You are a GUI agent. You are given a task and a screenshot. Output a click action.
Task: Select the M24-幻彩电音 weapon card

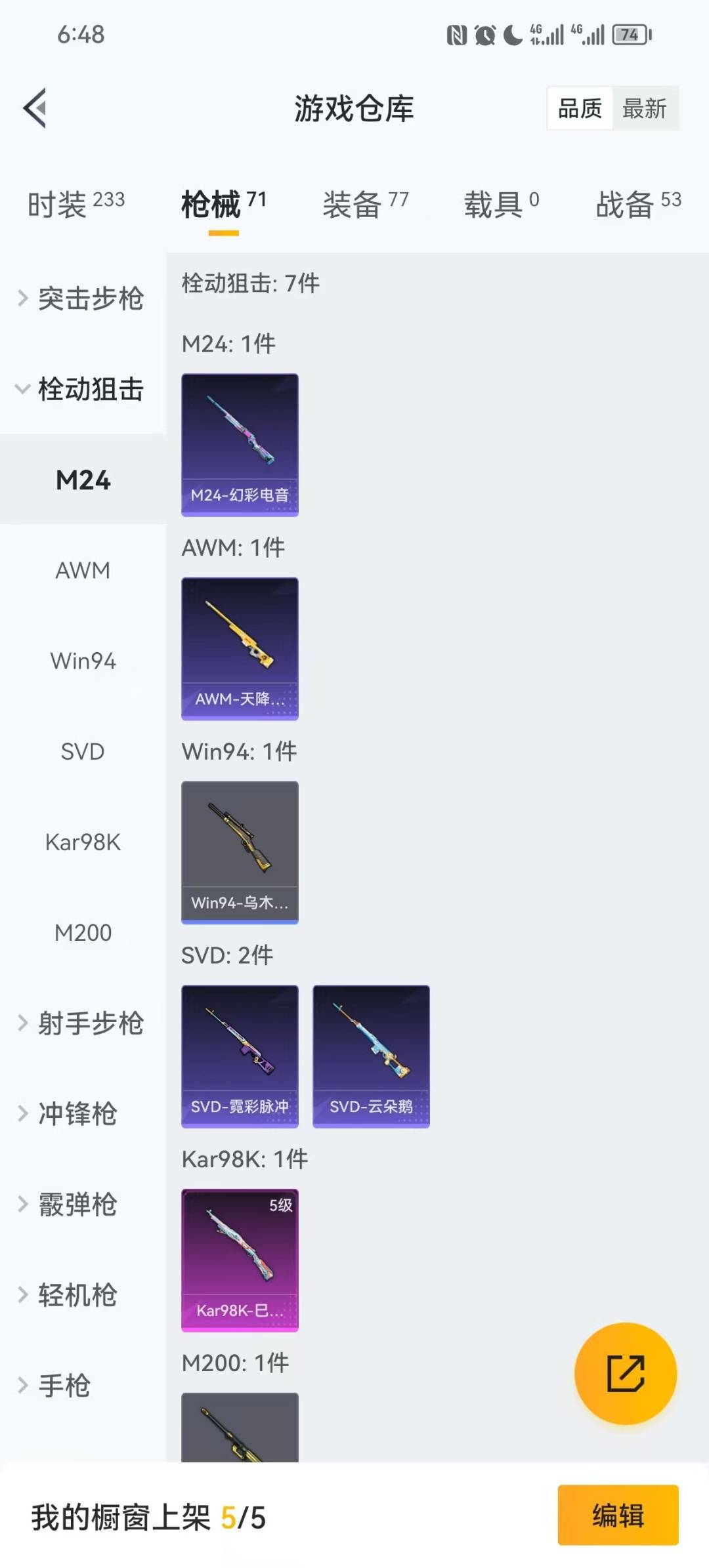240,443
